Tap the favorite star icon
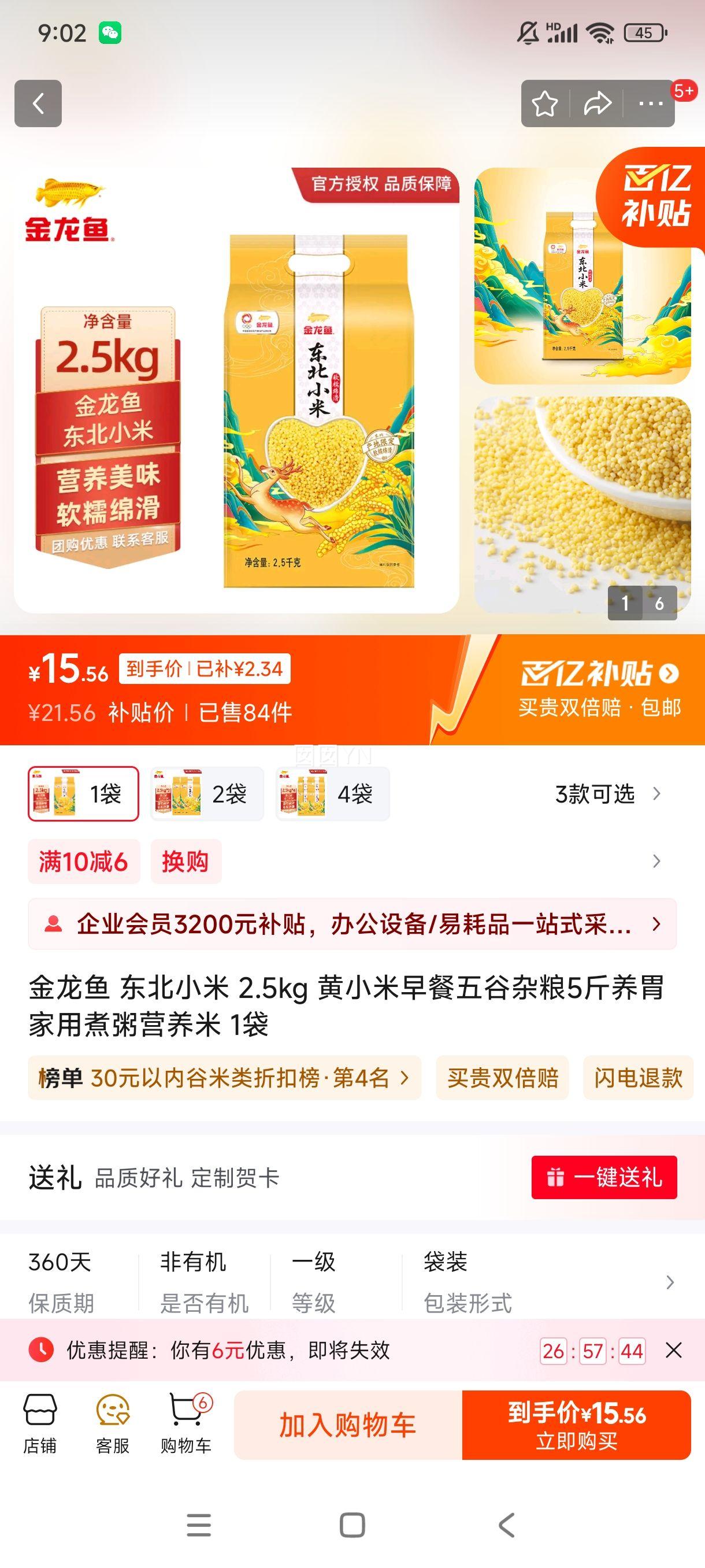Viewport: 705px width, 1568px height. click(546, 103)
